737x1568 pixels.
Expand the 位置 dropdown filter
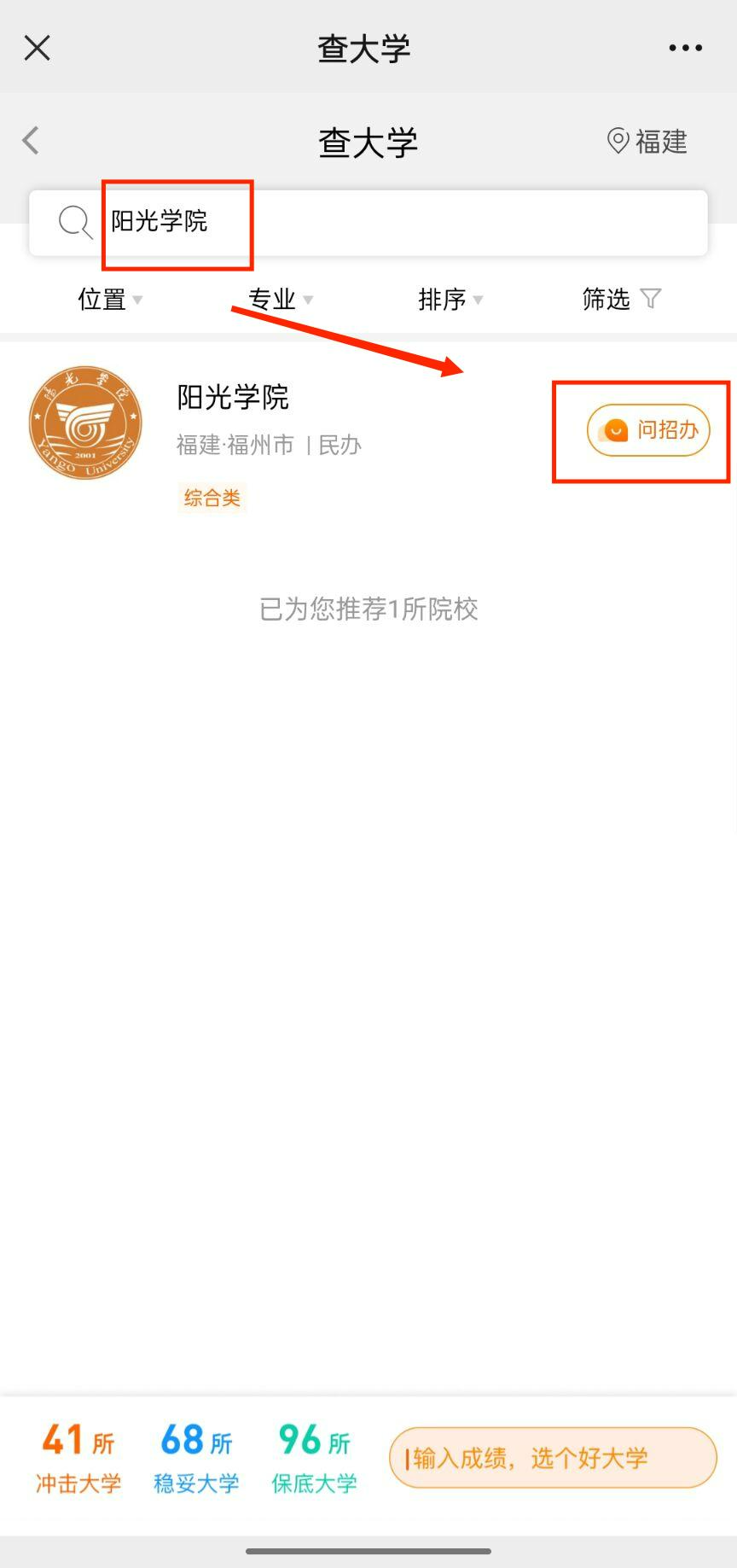[110, 300]
